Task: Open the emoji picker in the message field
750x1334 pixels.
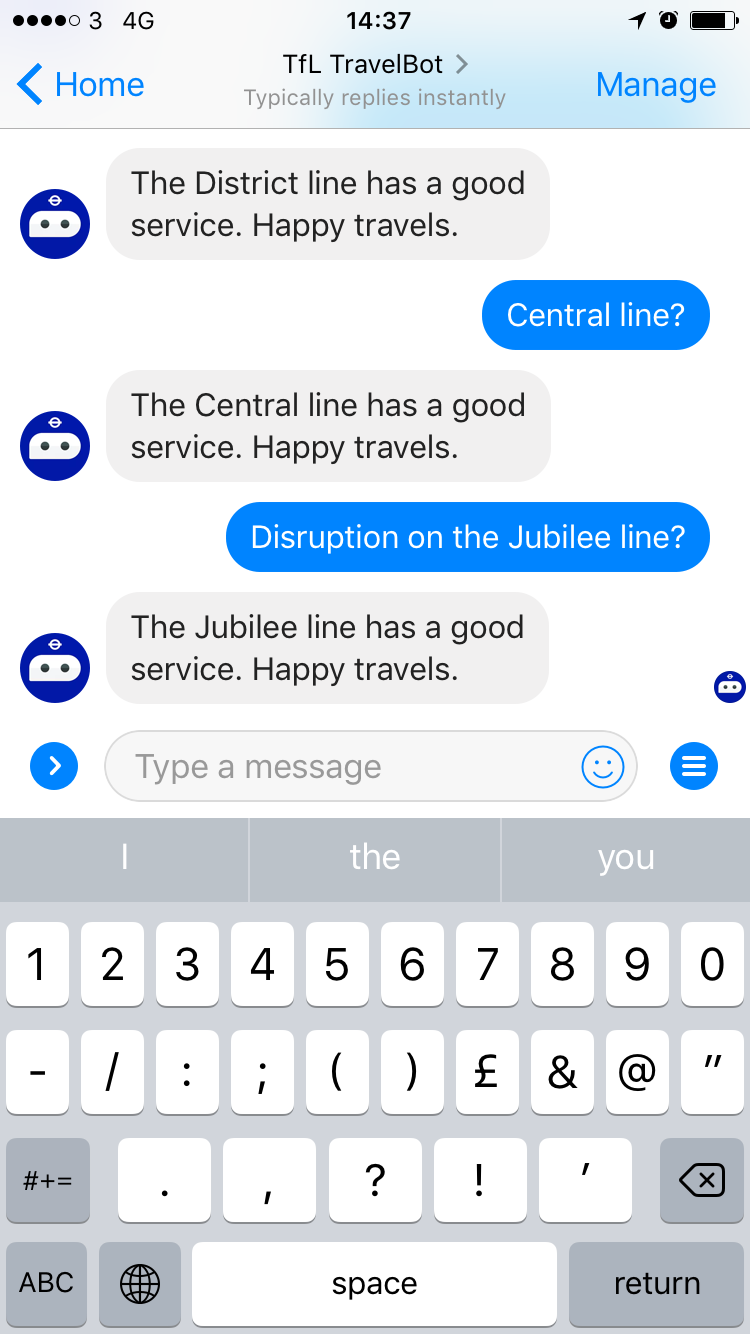Action: [602, 766]
